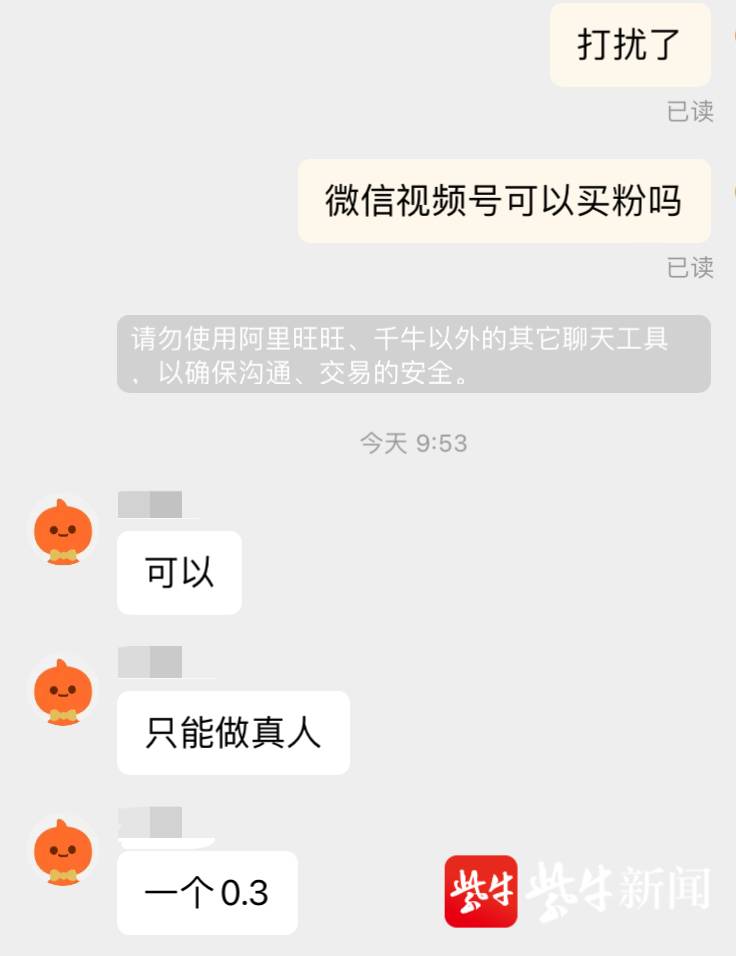The width and height of the screenshot is (736, 956).
Task: Open seller avatar beside the 只能做真人 message
Action: [63, 692]
